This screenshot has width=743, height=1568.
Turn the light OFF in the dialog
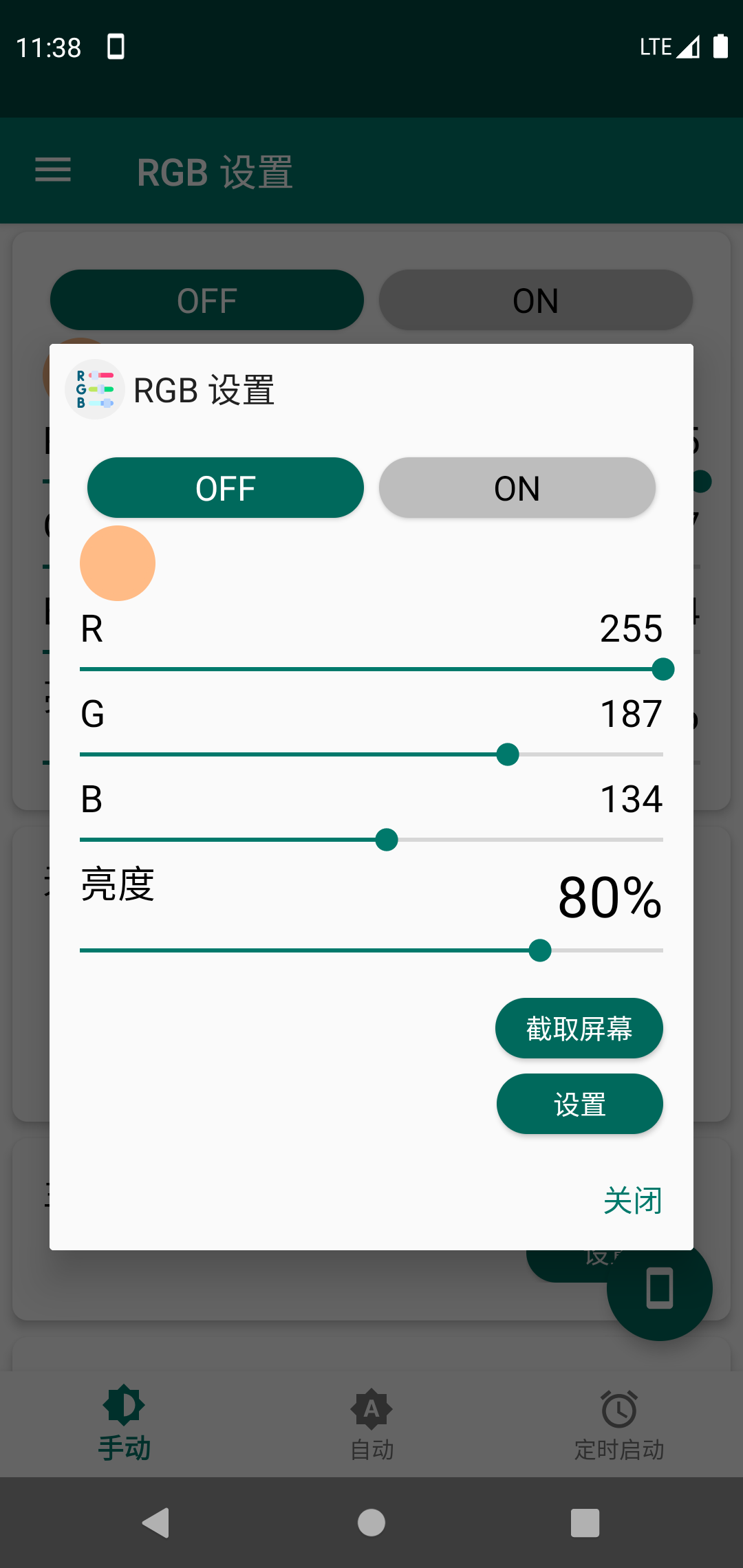(225, 488)
